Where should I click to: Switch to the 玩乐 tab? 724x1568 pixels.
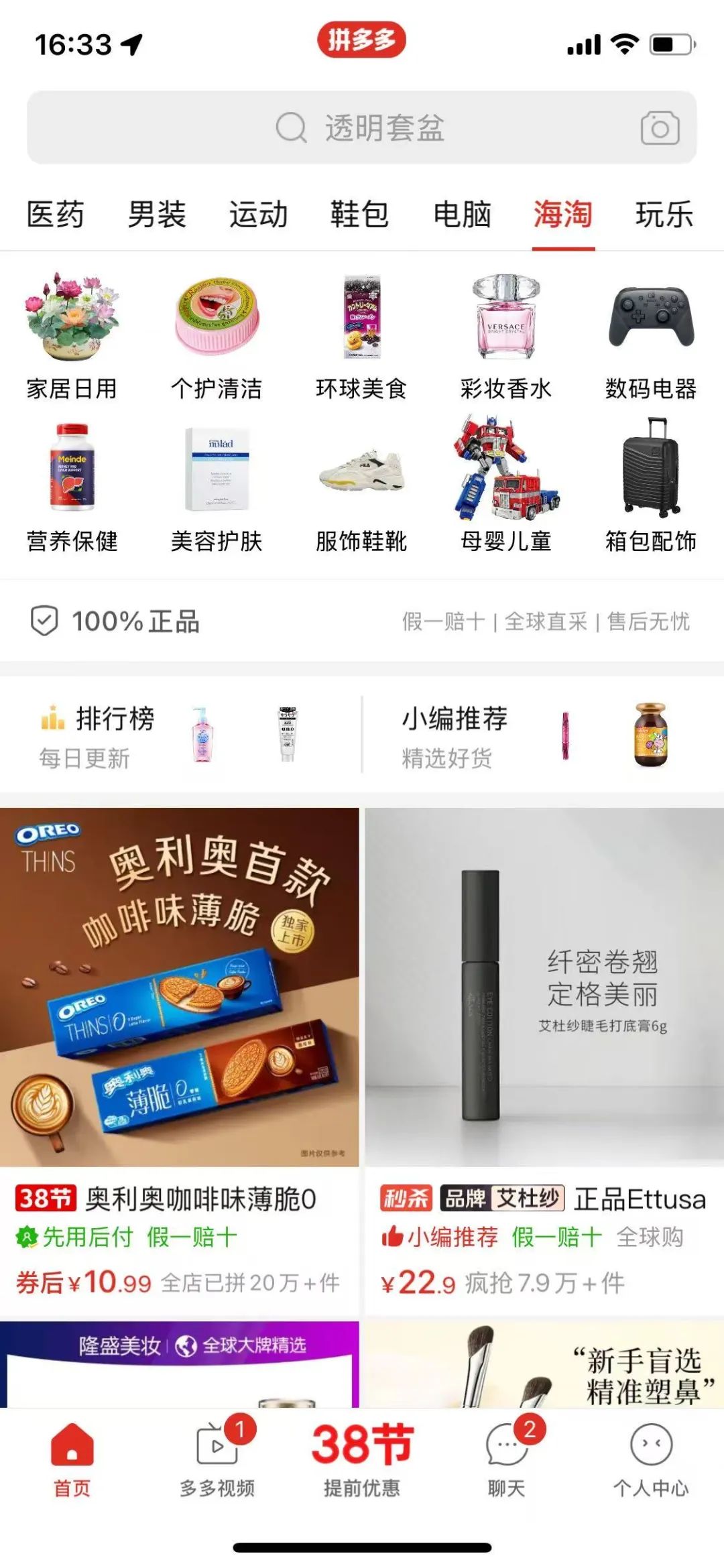[664, 215]
